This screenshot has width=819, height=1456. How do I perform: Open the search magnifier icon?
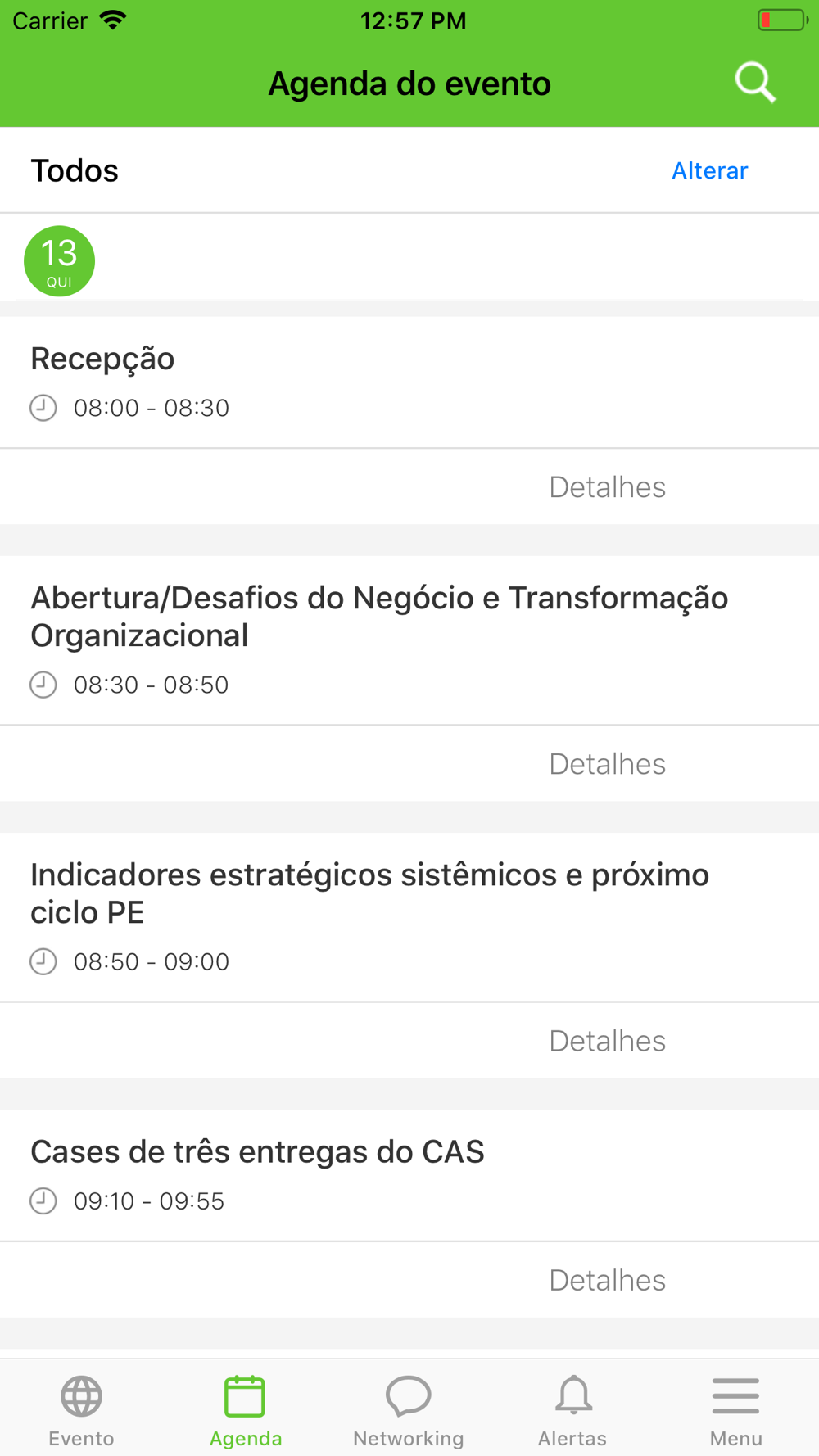pyautogui.click(x=754, y=83)
